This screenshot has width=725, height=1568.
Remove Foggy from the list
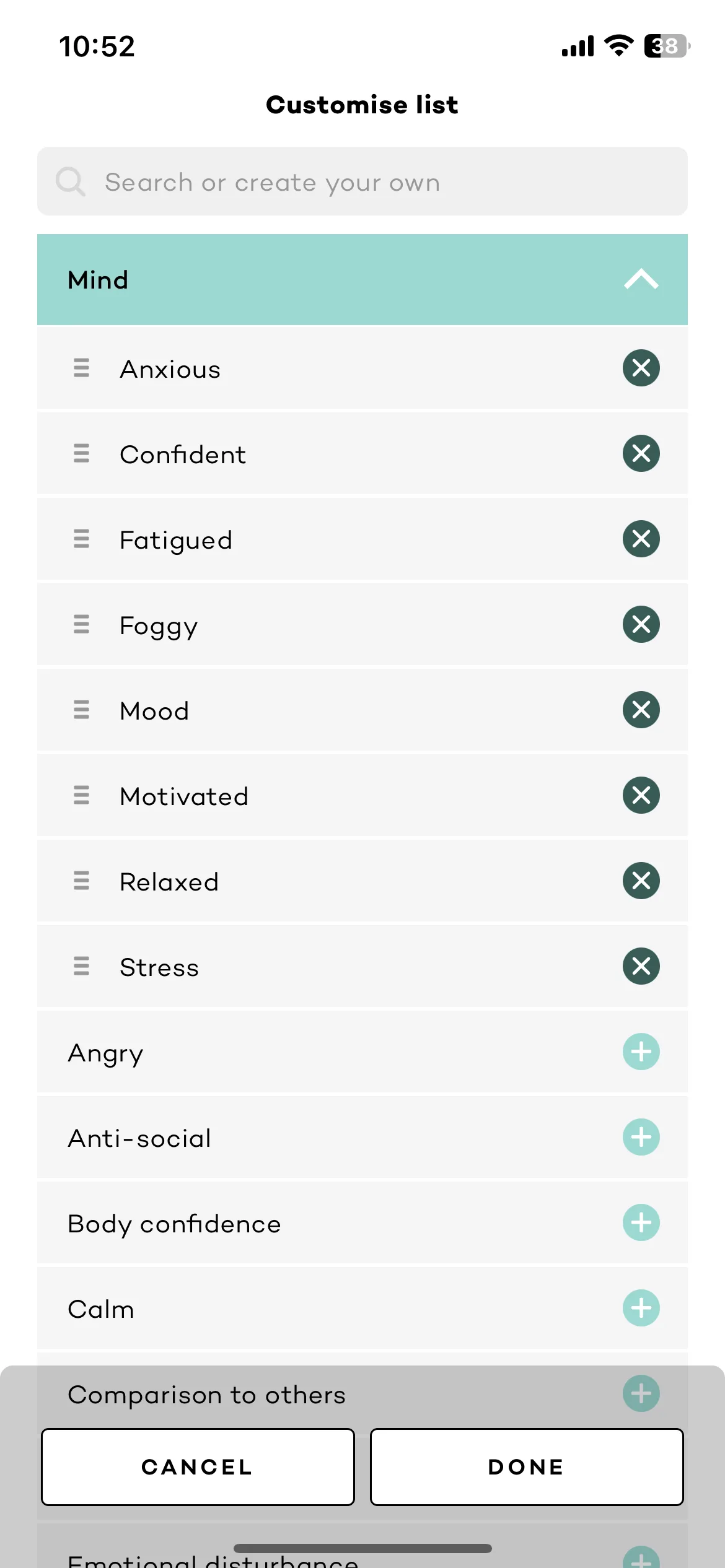click(641, 625)
